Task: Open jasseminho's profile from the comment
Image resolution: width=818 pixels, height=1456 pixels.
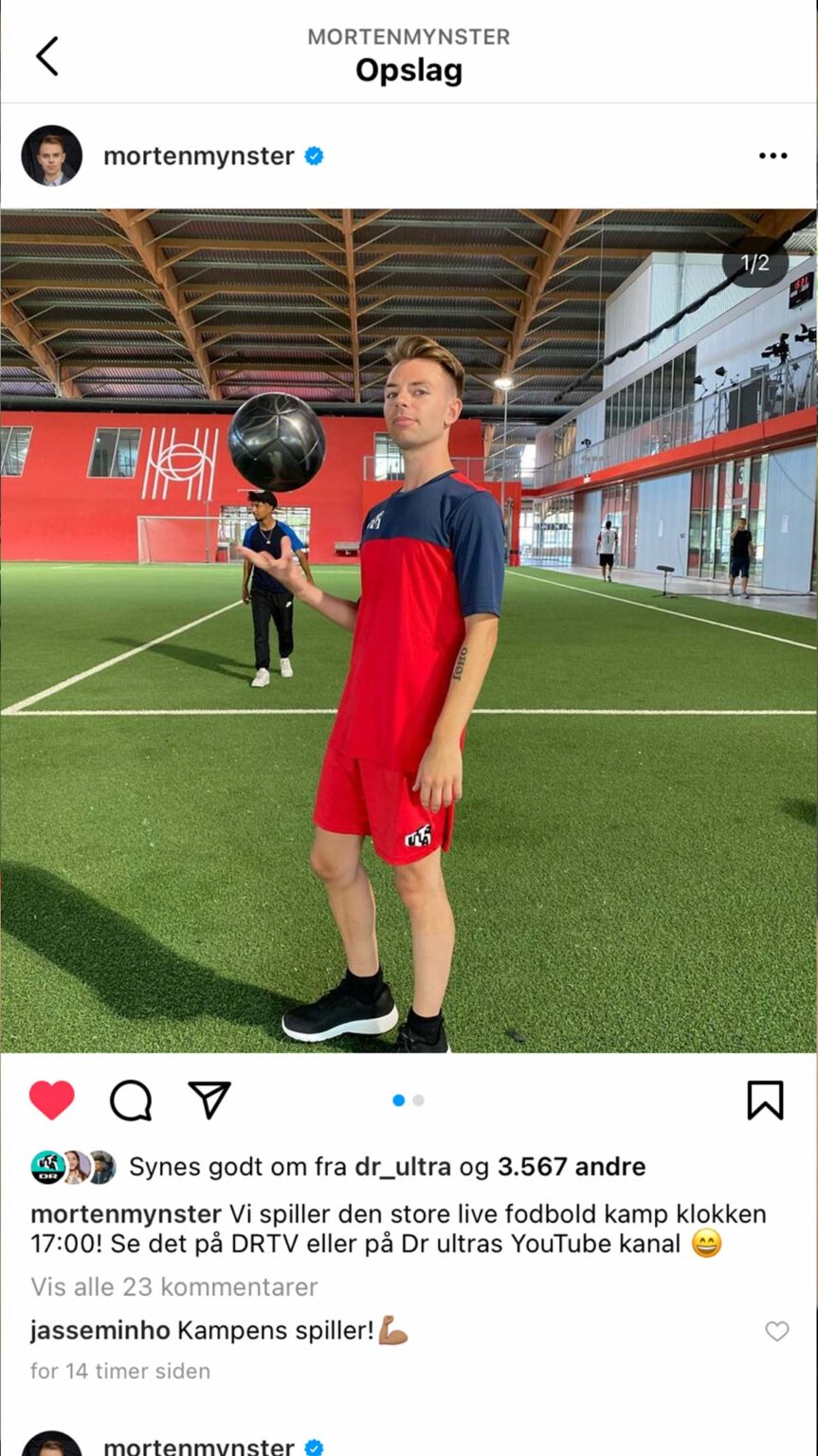Action: coord(100,1331)
